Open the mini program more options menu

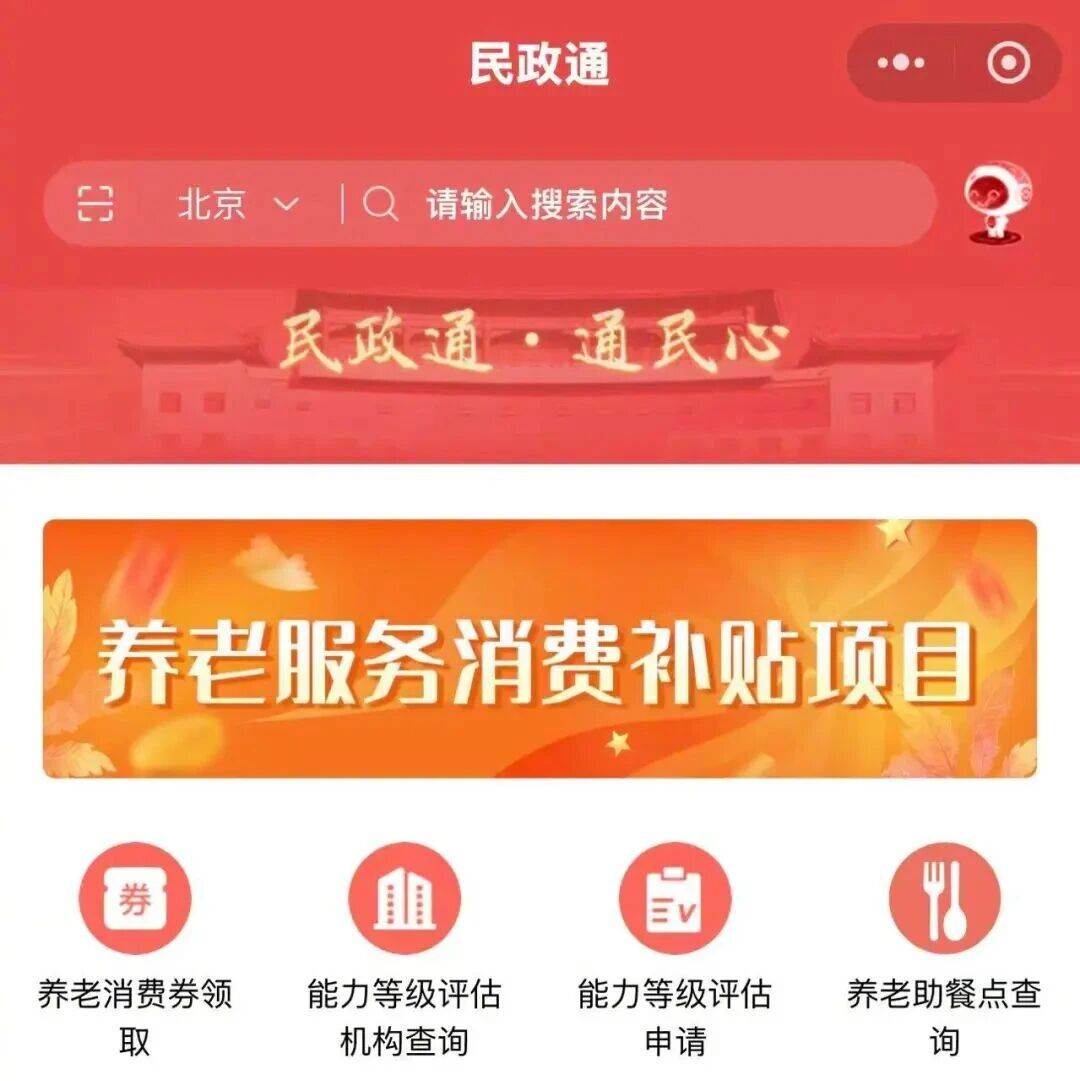click(x=901, y=64)
